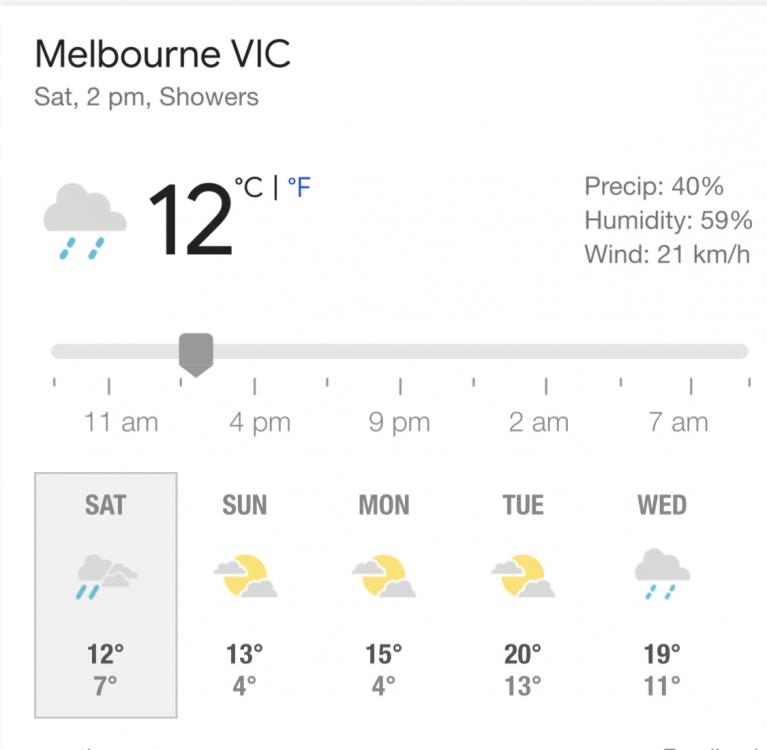Screen dimensions: 767x750
Task: Select the SAT forecast day
Action: 106,595
